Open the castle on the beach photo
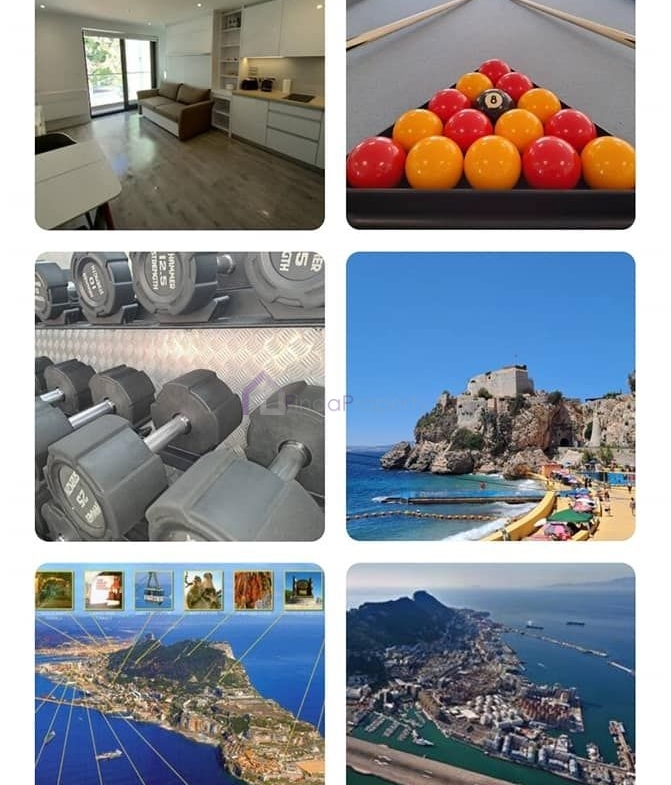 pyautogui.click(x=490, y=396)
